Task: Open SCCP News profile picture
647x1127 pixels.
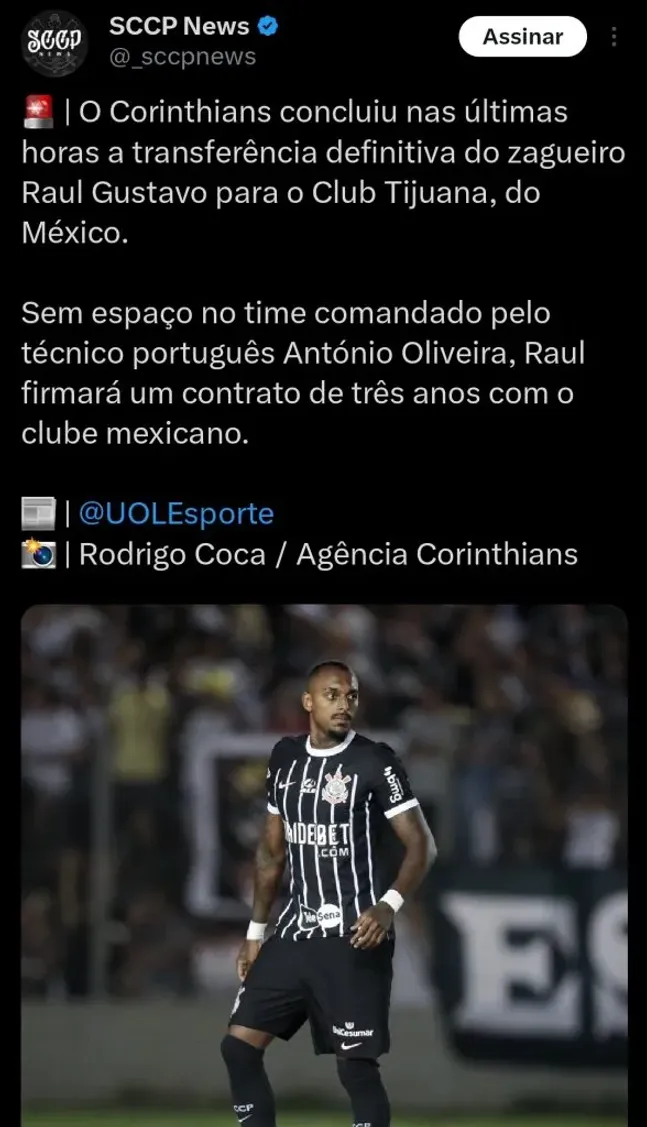Action: point(55,42)
